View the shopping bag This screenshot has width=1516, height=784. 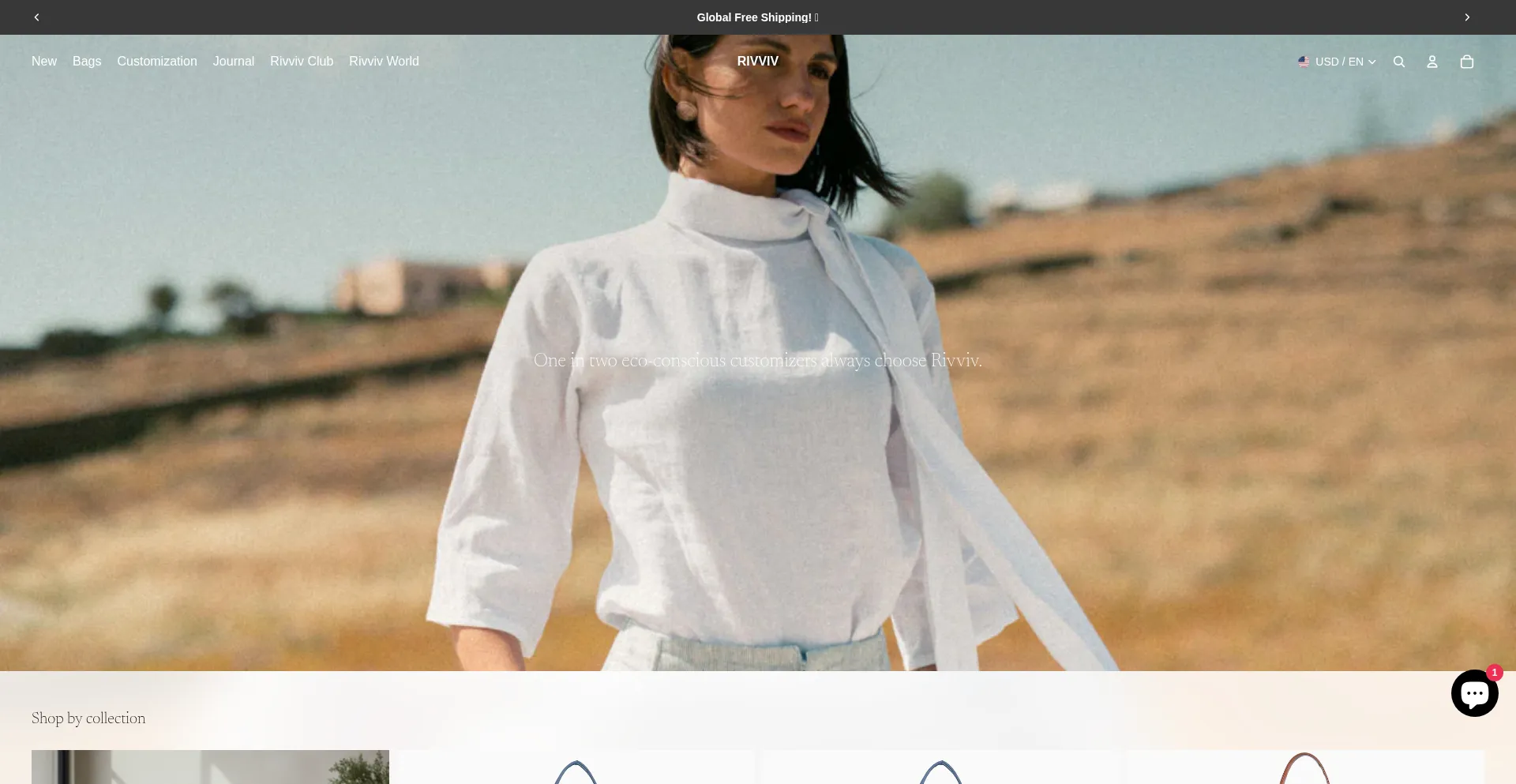pos(1467,62)
